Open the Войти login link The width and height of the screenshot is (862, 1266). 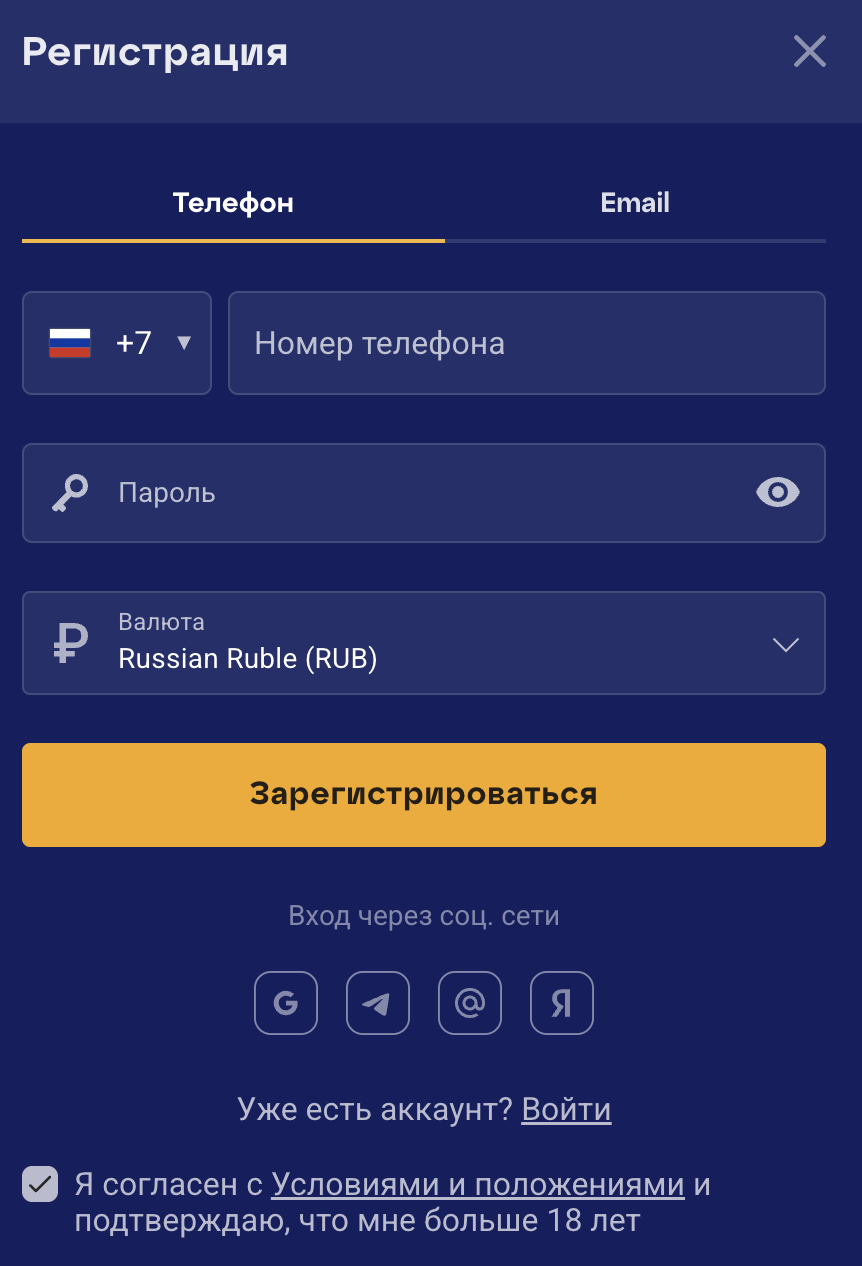(566, 1110)
